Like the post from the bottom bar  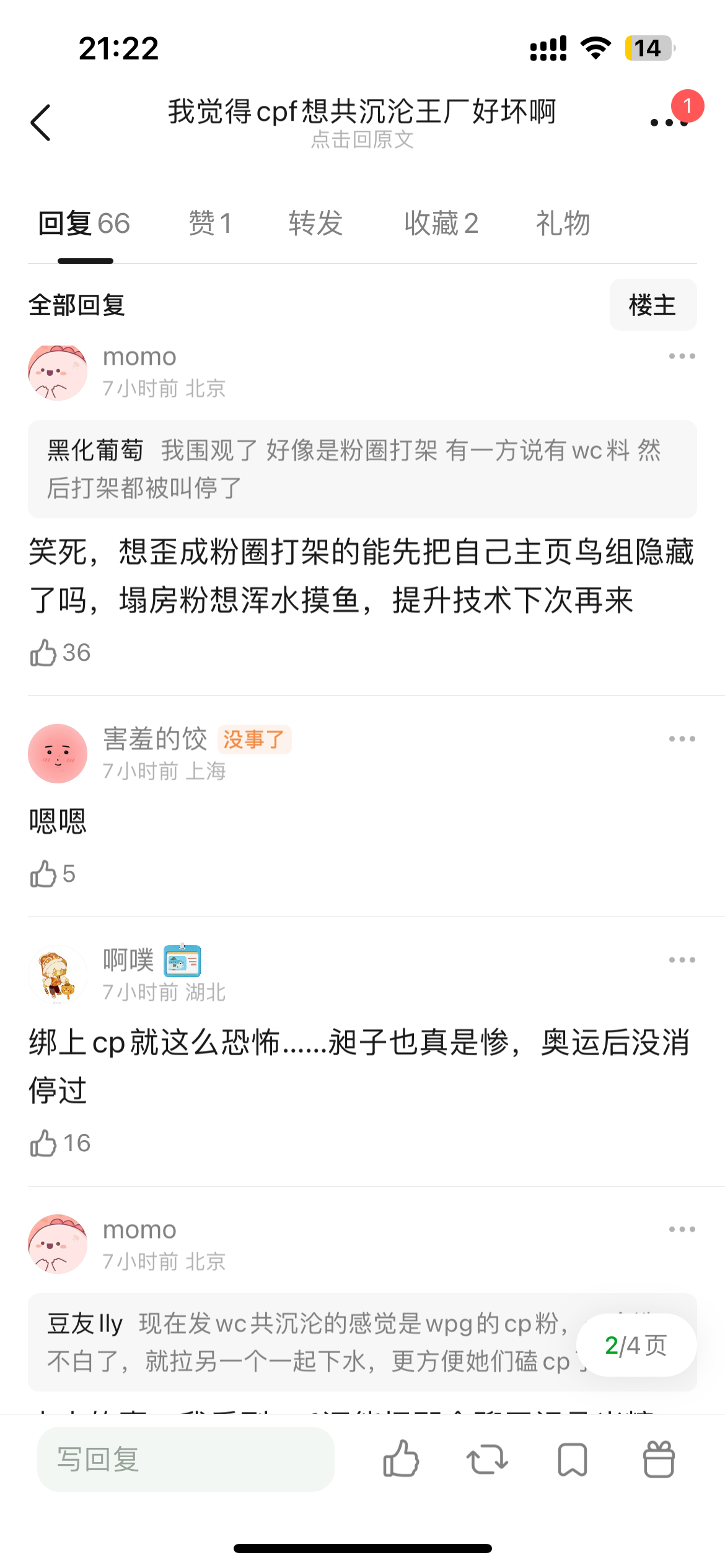(x=401, y=1459)
